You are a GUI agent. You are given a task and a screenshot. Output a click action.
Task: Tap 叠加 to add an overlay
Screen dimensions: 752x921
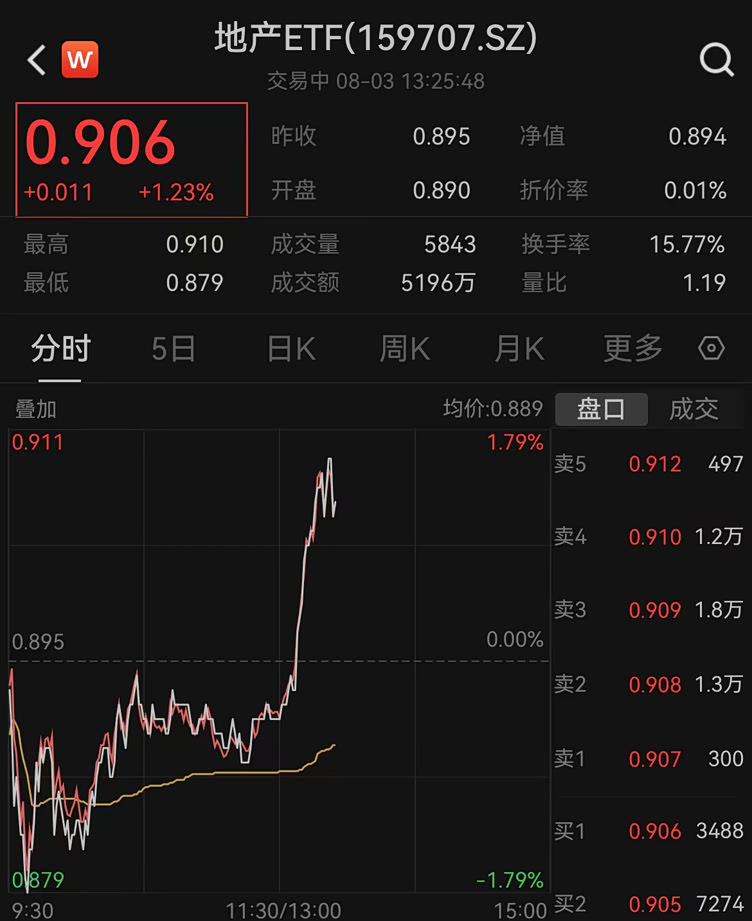coord(34,409)
